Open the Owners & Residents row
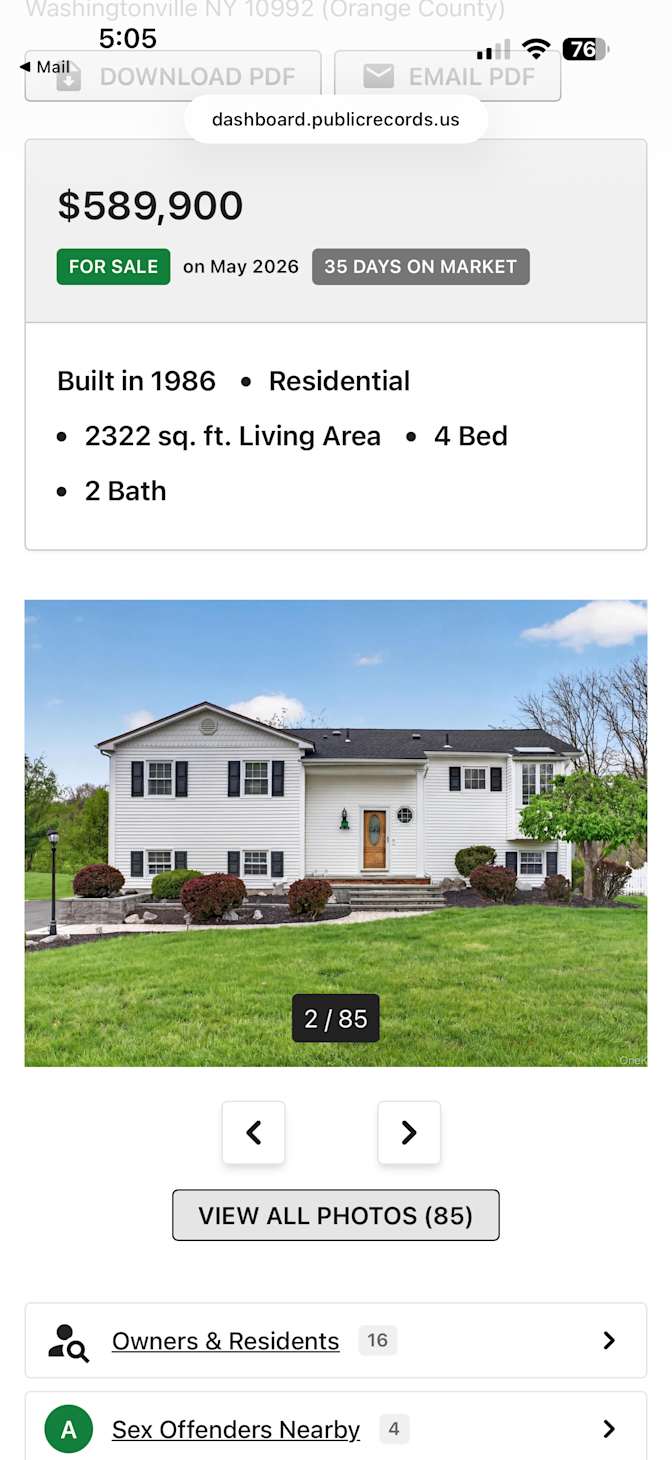672x1460 pixels. point(336,1341)
